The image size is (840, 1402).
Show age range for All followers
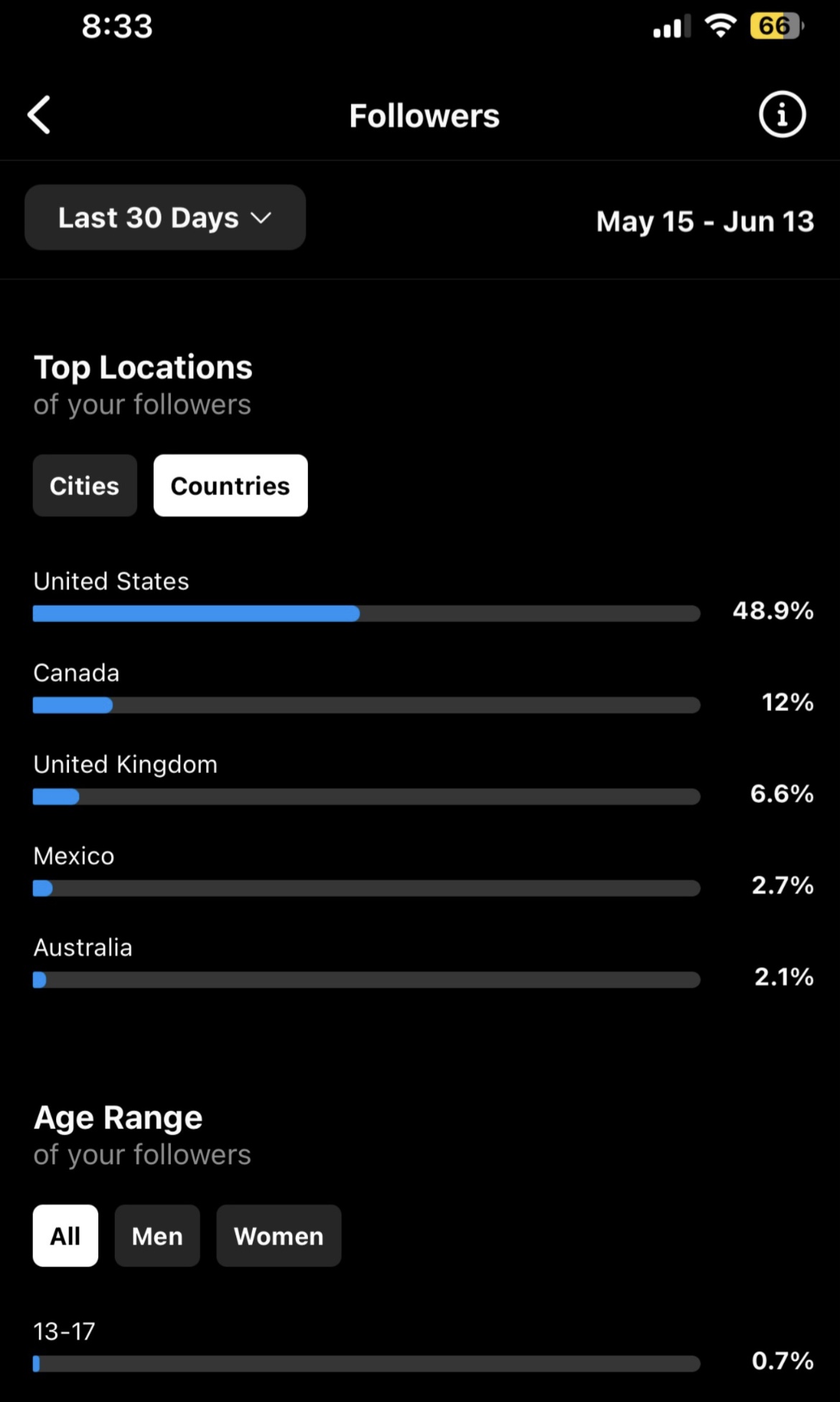pos(65,1236)
